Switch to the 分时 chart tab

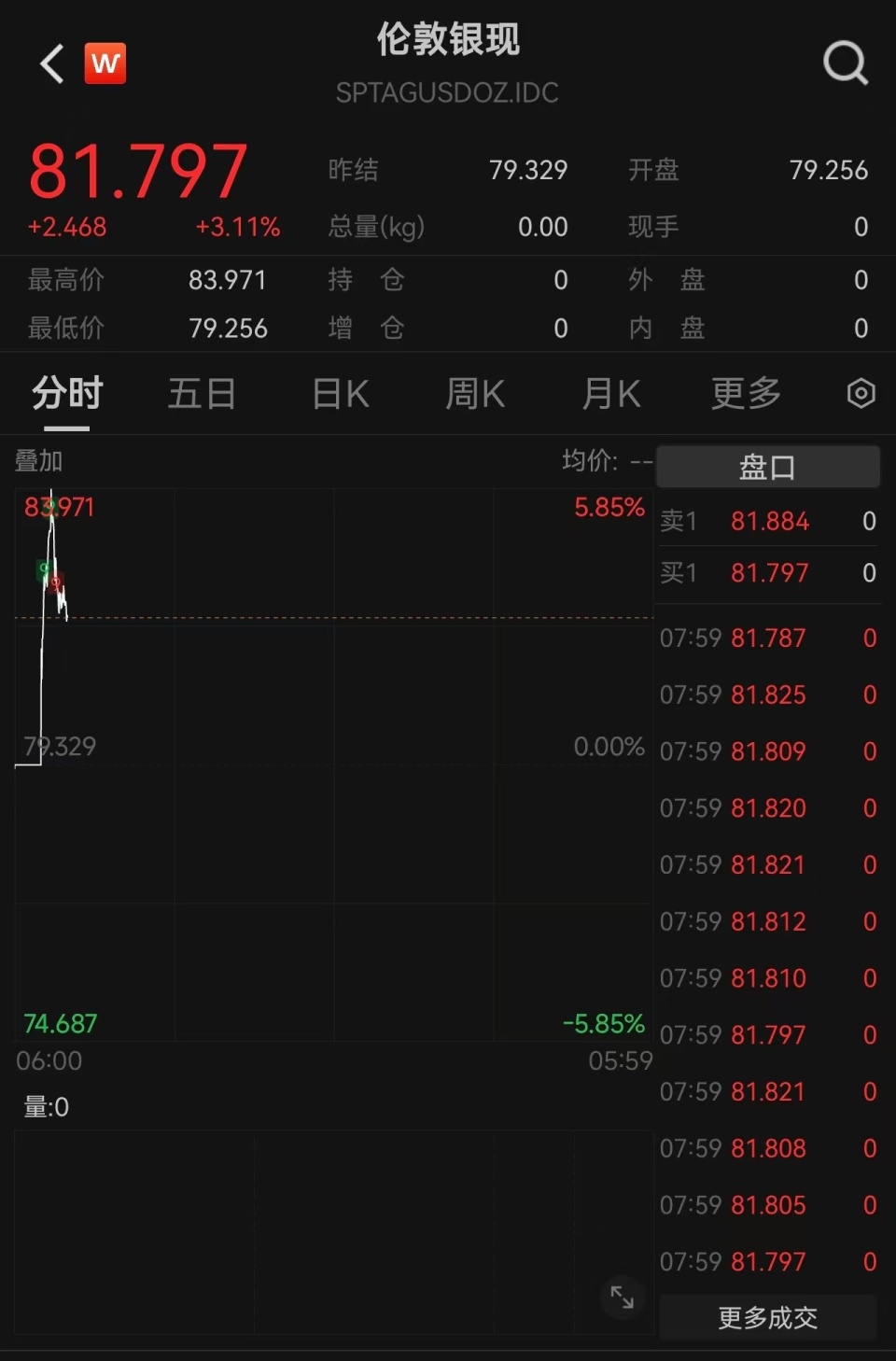65,394
